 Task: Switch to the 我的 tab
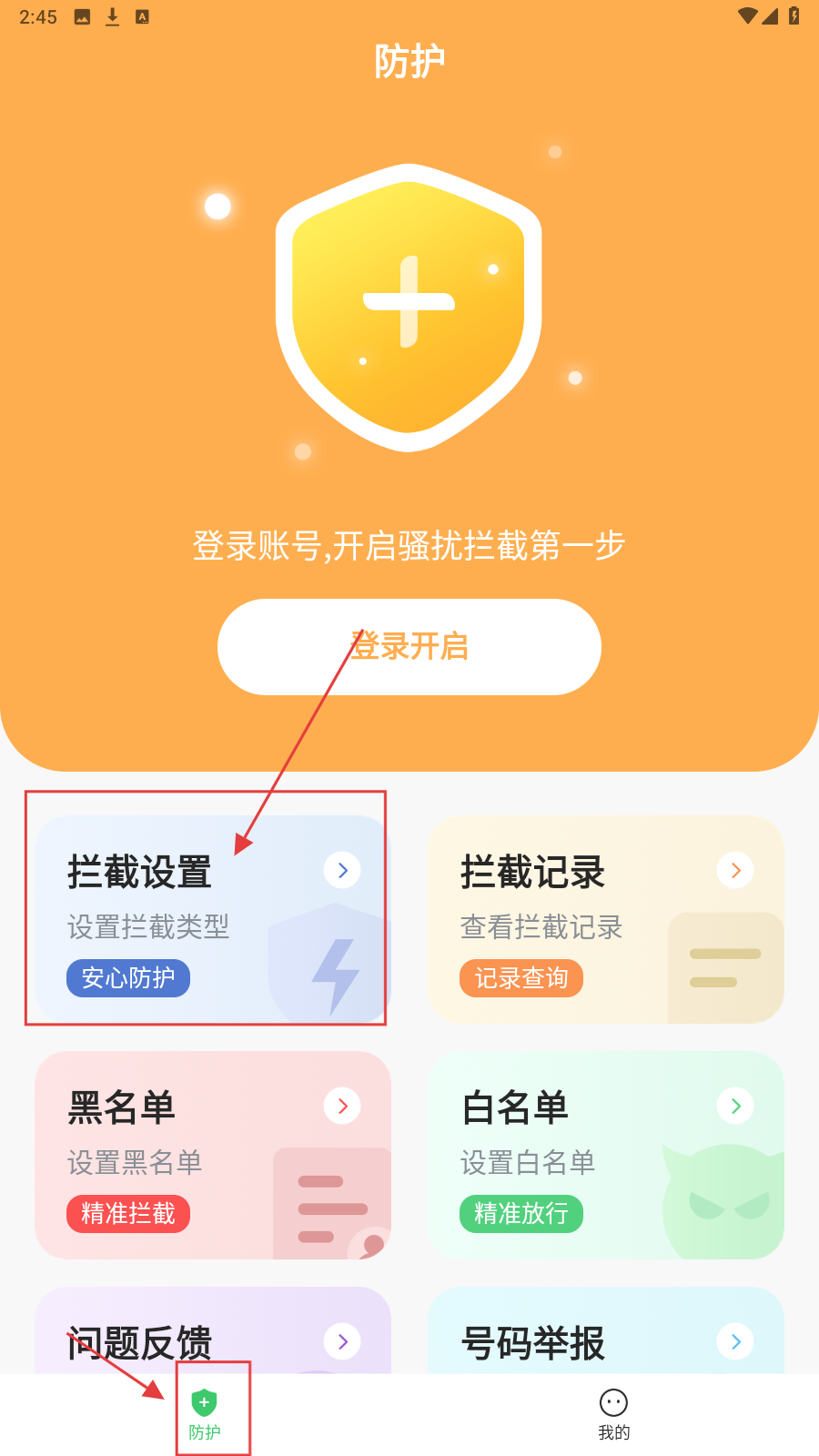click(613, 1414)
